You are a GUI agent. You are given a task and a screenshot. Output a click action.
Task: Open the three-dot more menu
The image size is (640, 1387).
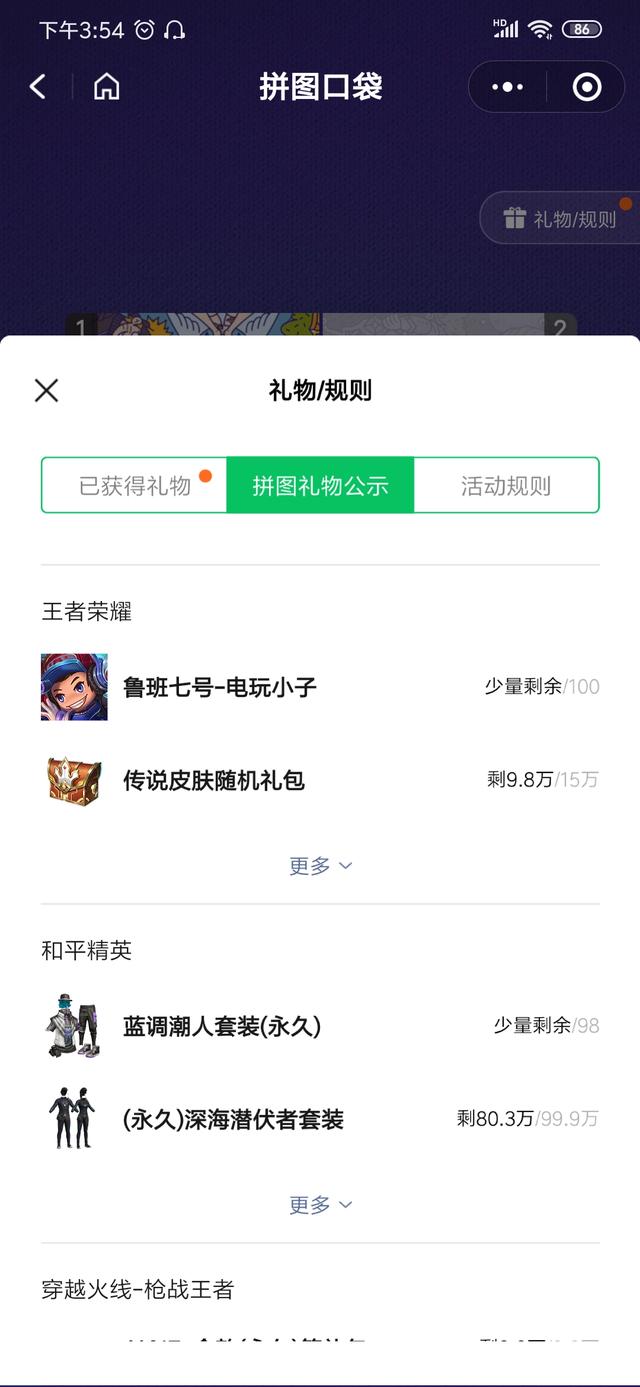point(507,87)
